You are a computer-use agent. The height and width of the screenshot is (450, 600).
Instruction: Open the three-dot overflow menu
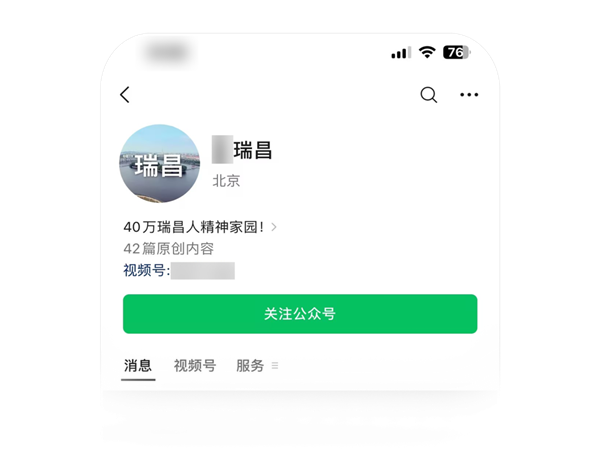pos(469,95)
